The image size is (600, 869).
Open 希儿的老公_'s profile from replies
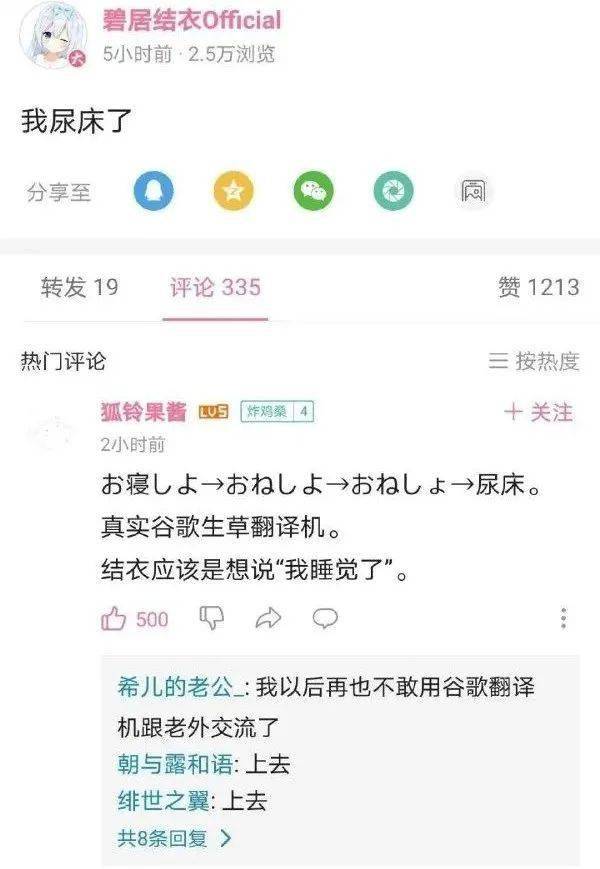tap(177, 688)
